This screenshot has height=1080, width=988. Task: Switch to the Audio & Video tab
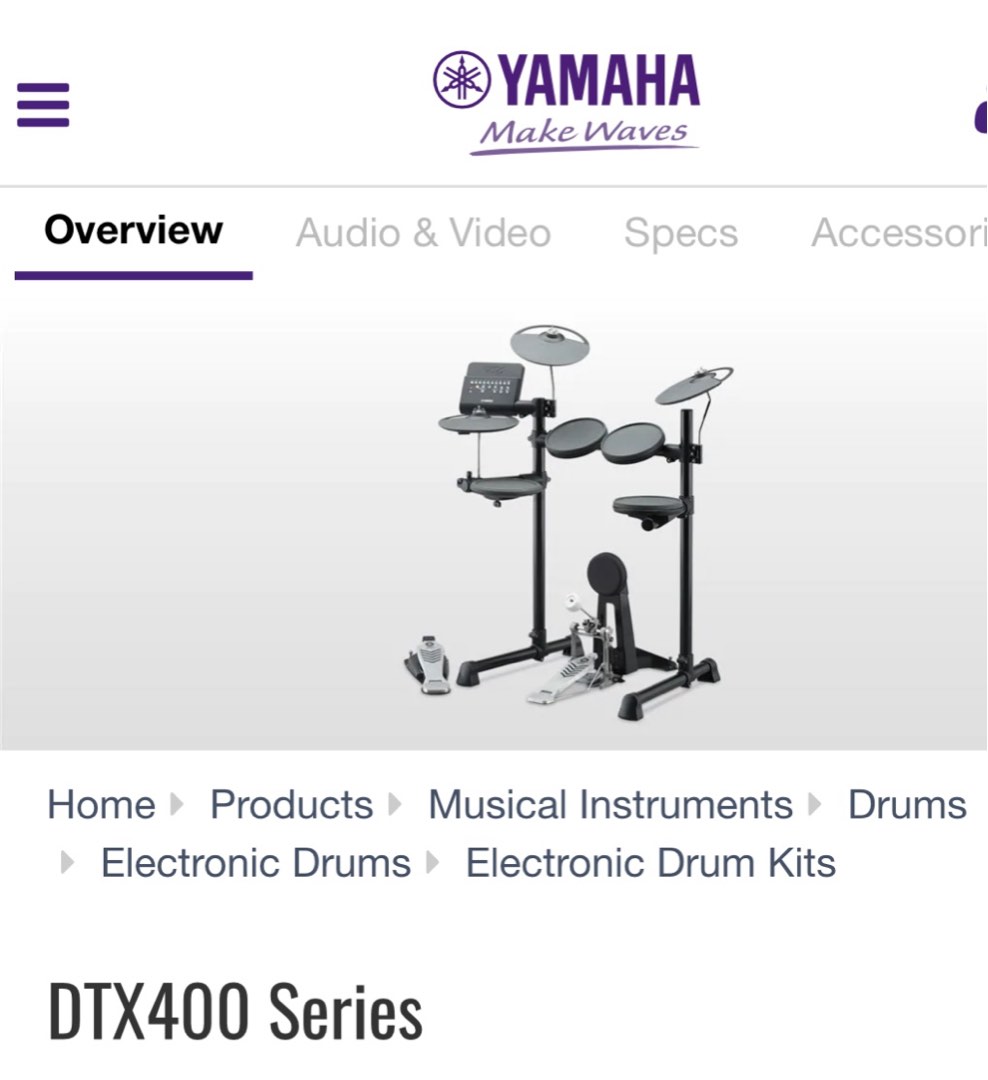(423, 232)
